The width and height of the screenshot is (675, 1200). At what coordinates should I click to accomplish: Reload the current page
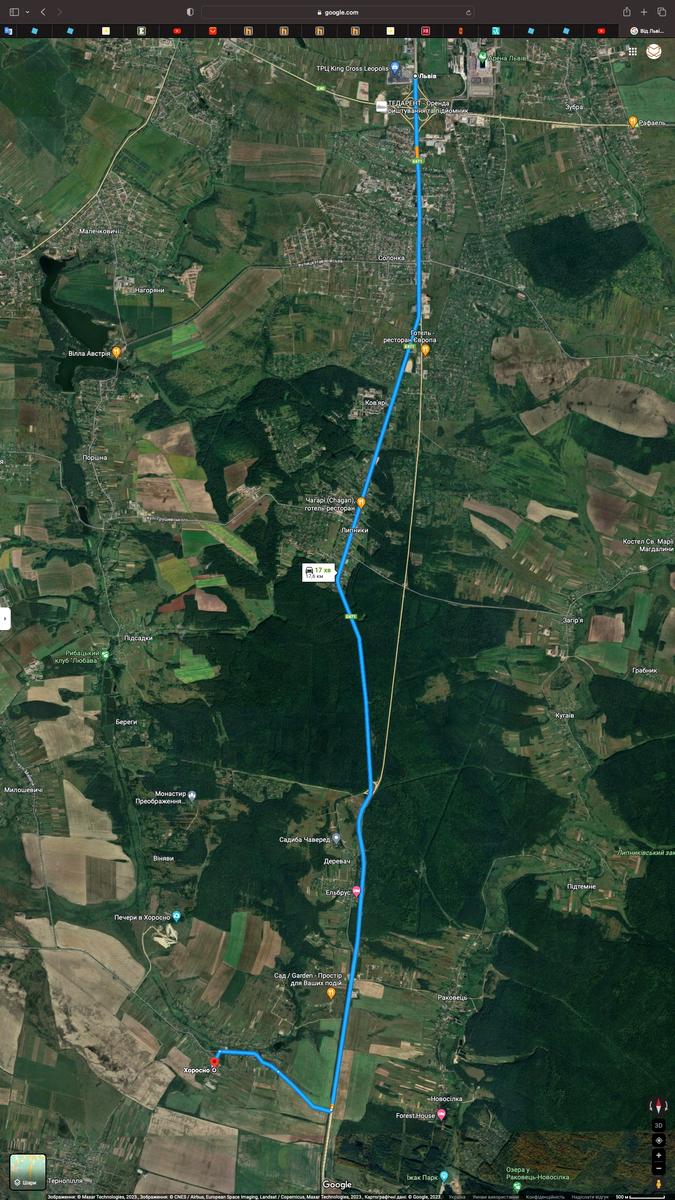(x=469, y=12)
